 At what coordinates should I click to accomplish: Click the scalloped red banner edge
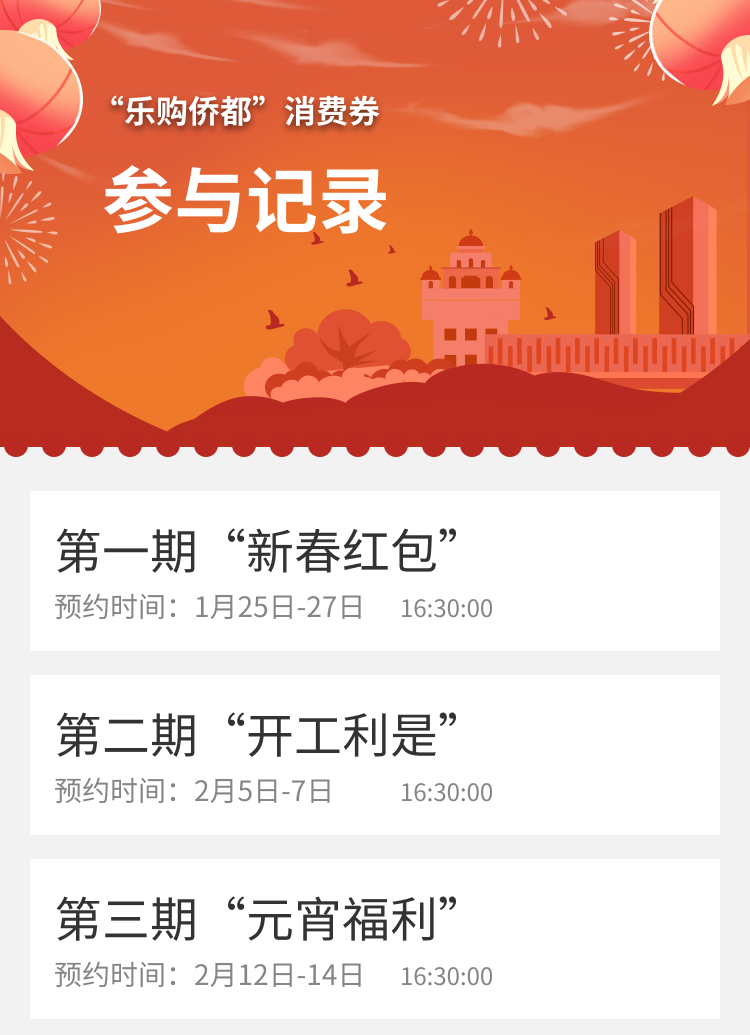point(375,447)
